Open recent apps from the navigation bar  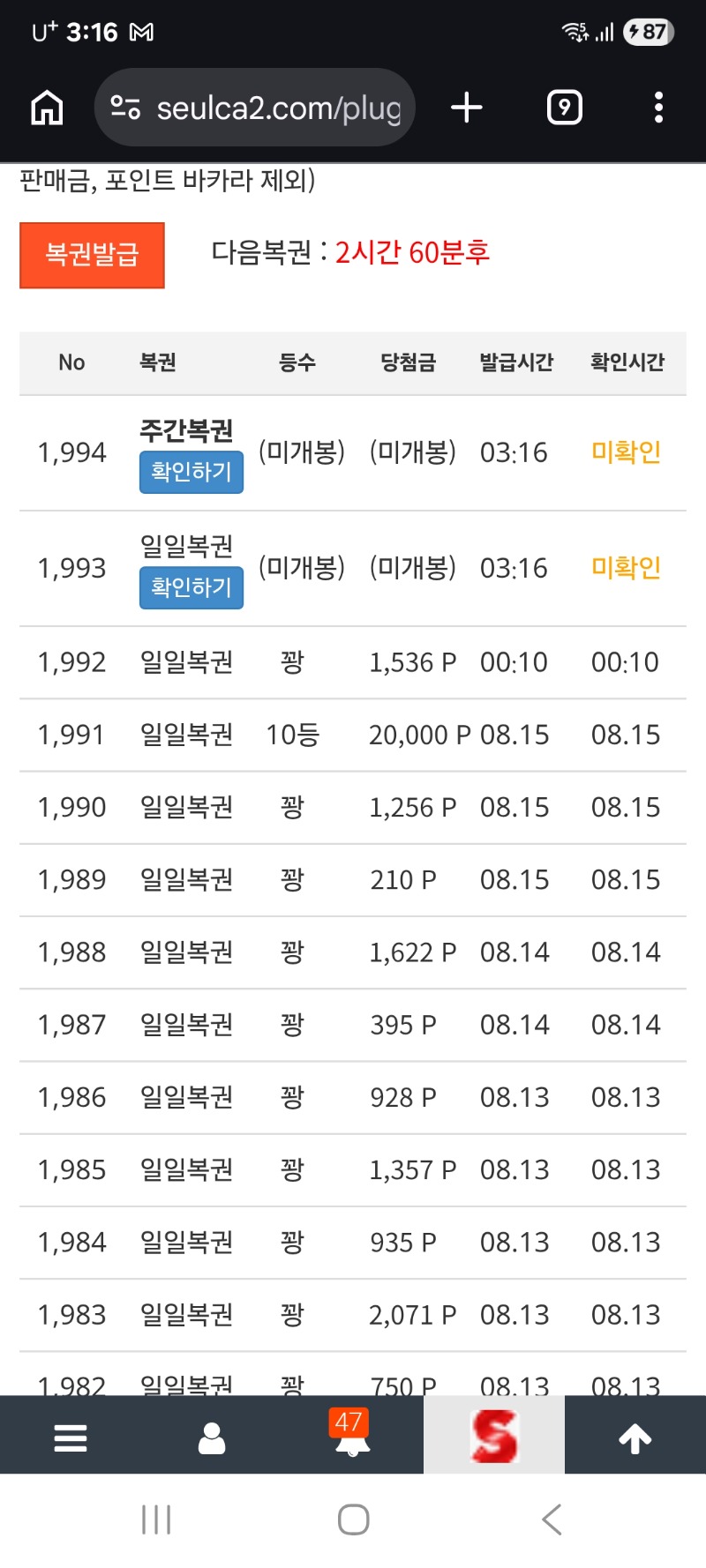click(156, 1519)
